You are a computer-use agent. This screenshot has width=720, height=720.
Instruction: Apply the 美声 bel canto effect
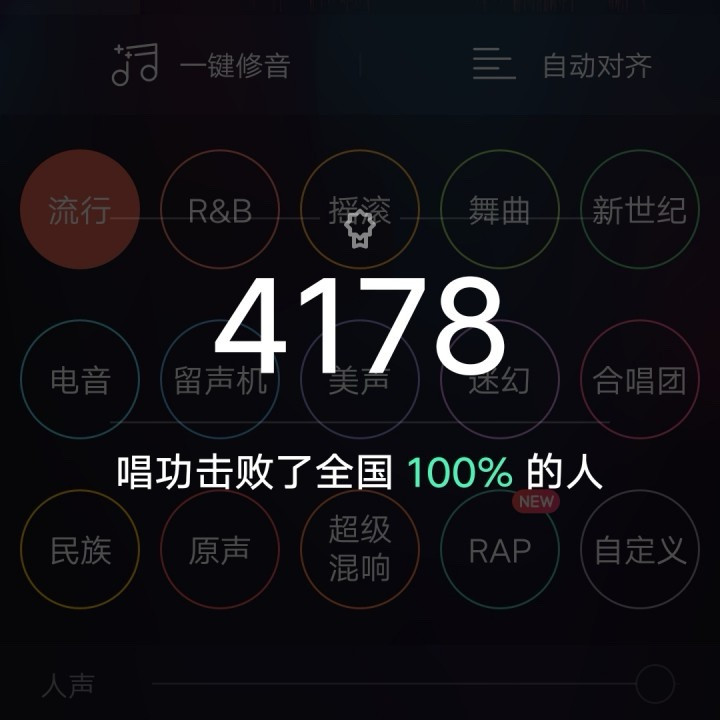pyautogui.click(x=360, y=379)
